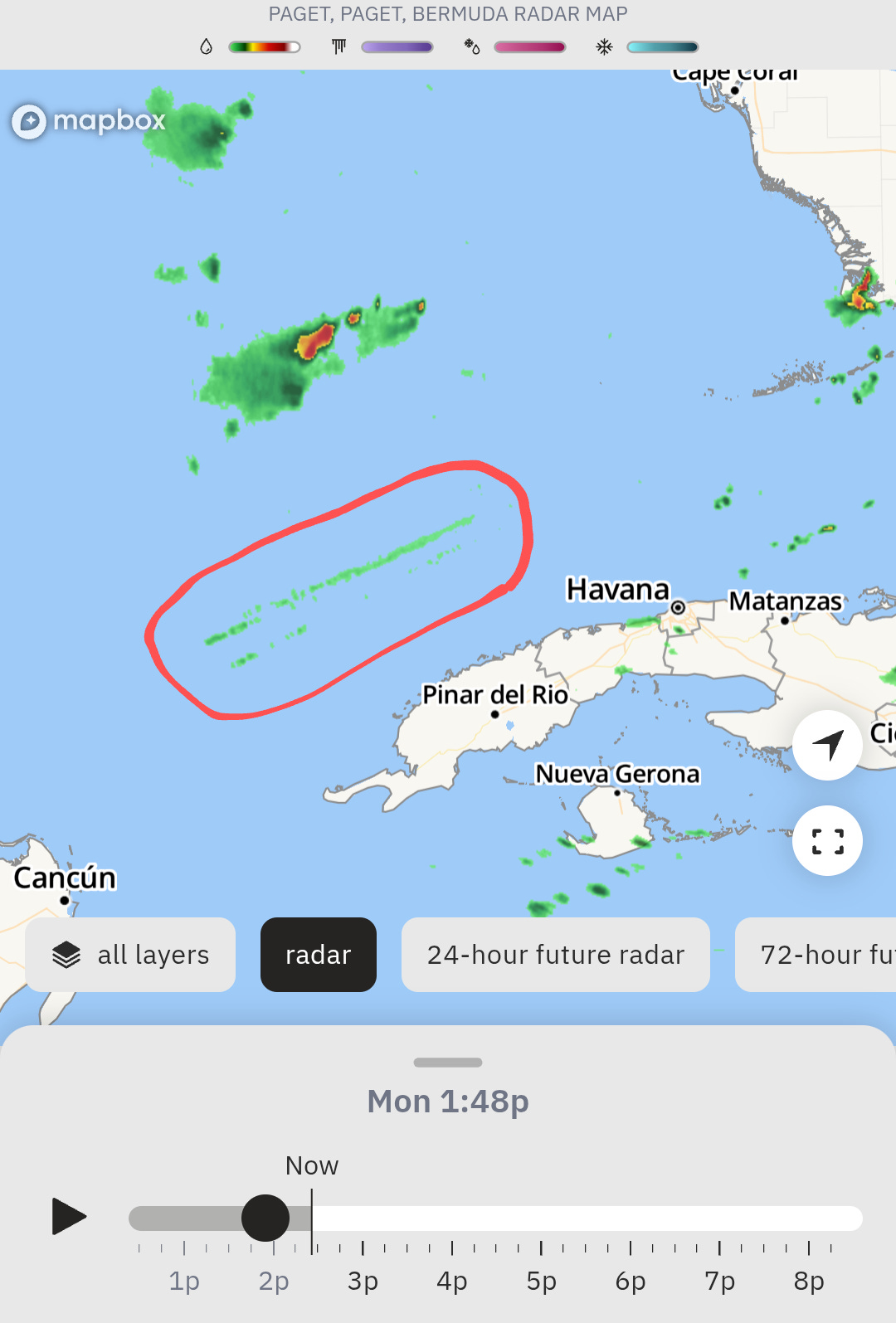
Task: Play the radar animation
Action: 69,1217
